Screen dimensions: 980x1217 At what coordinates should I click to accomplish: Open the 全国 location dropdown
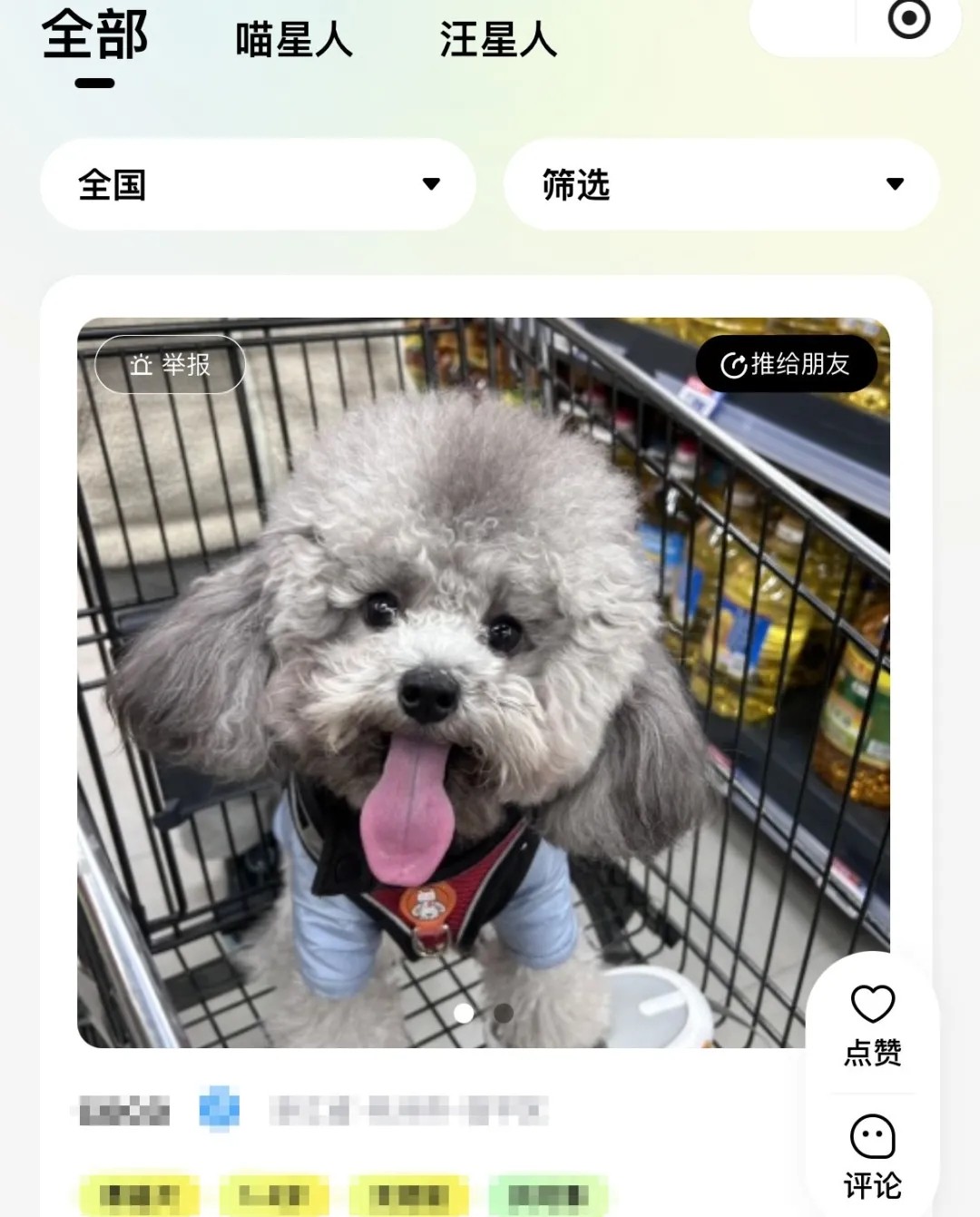coord(257,185)
